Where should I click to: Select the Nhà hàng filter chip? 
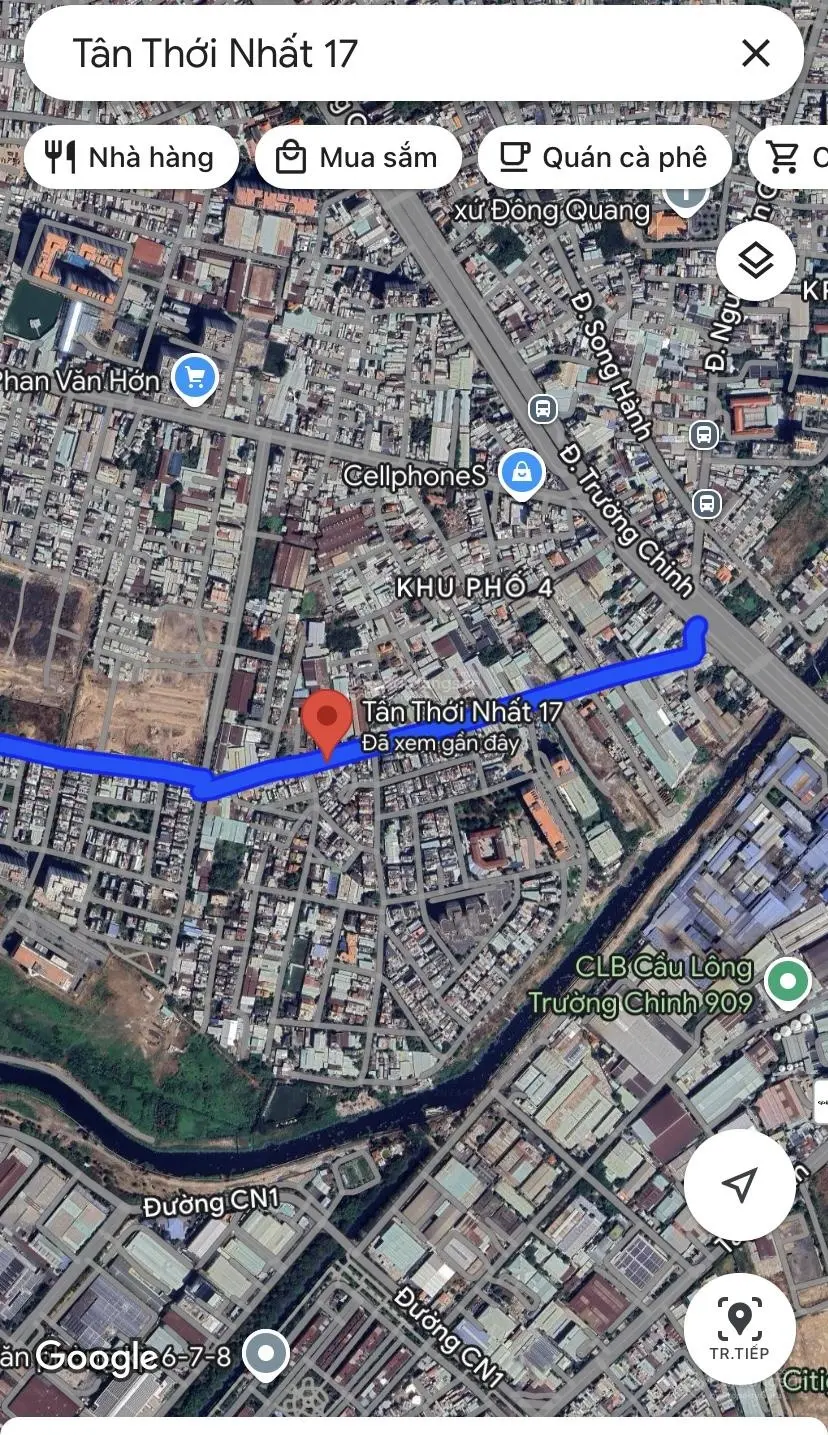132,157
